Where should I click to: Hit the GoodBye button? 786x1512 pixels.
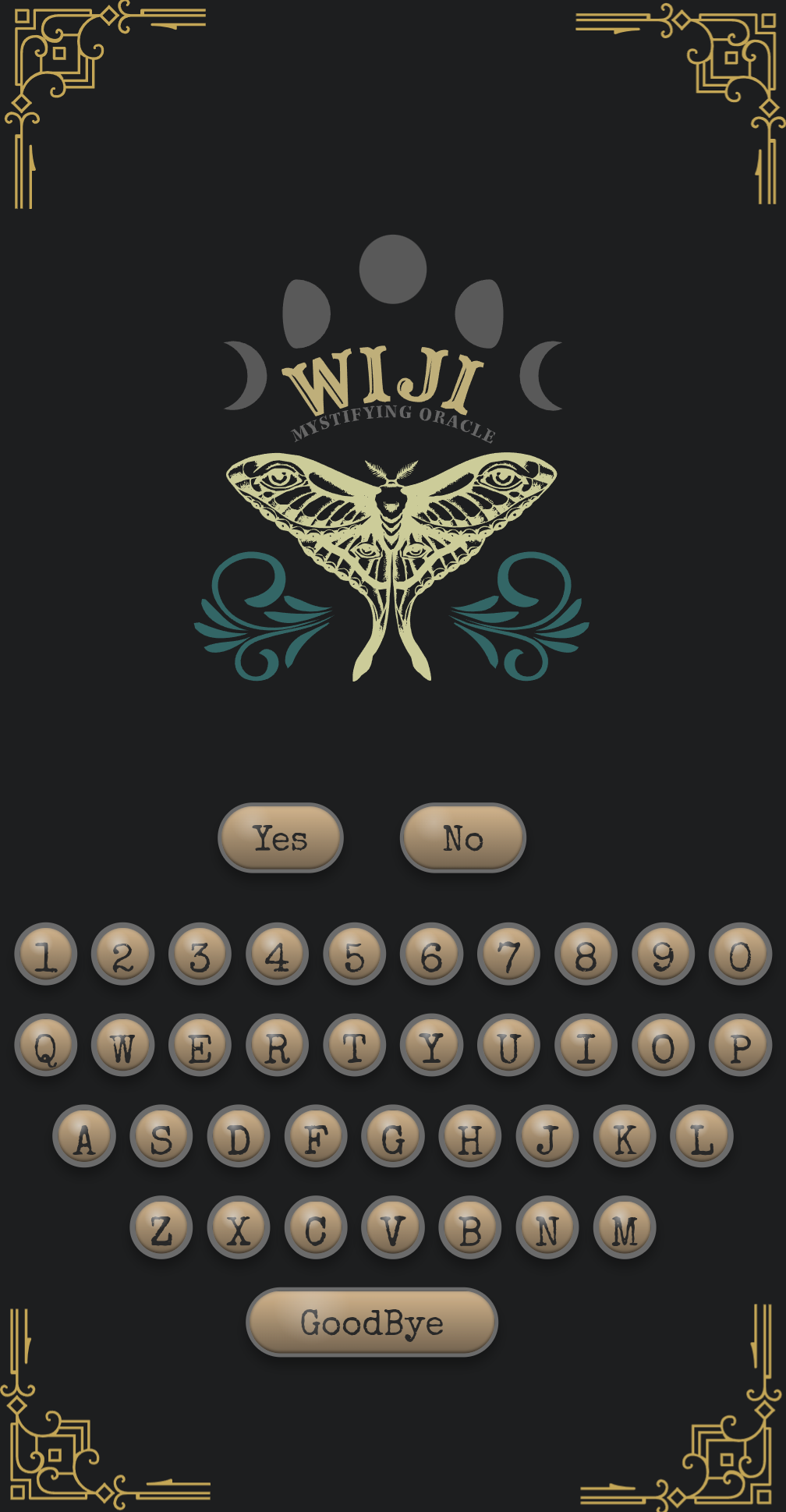click(x=372, y=1322)
